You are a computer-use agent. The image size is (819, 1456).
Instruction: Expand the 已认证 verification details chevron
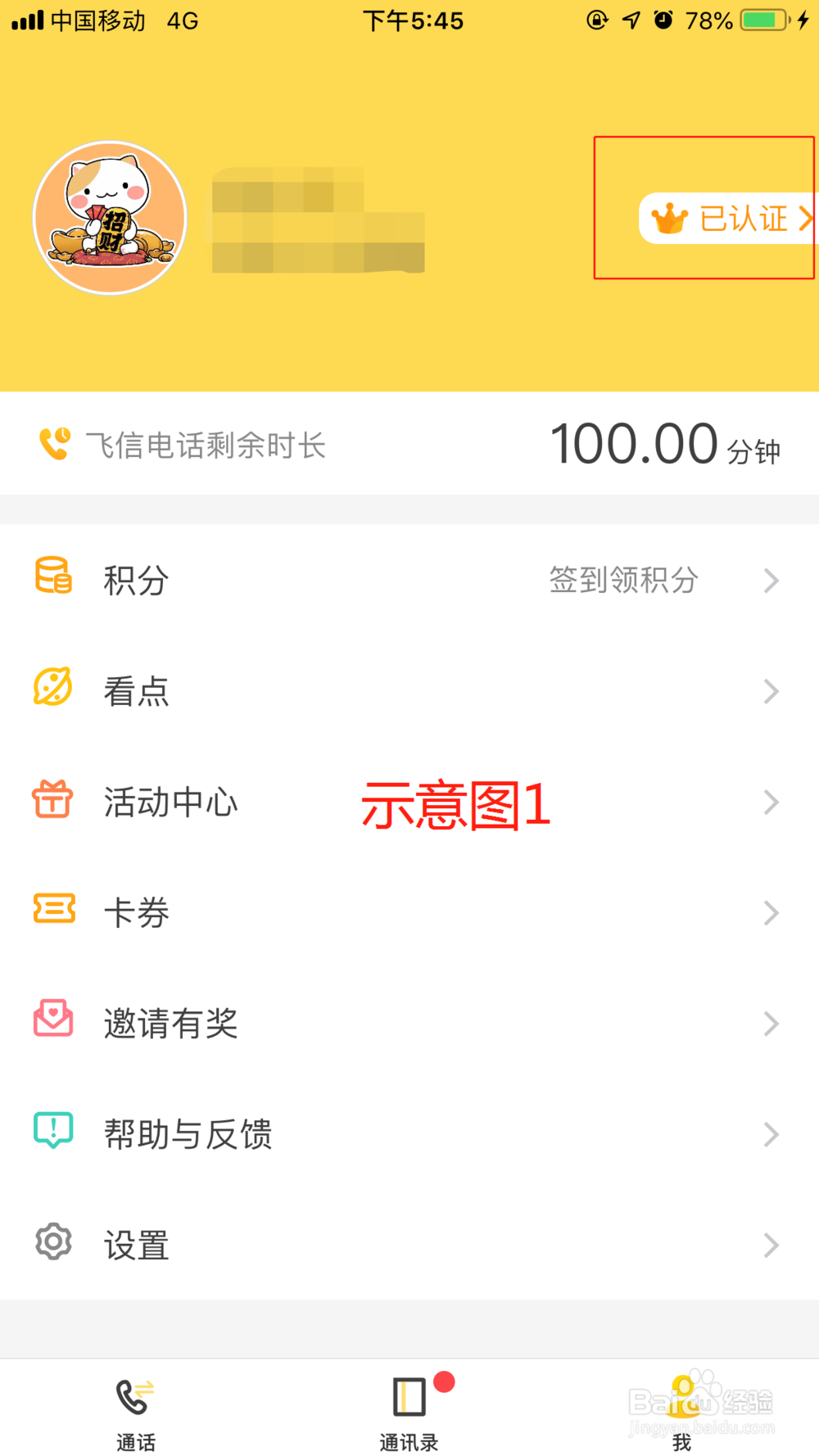[x=807, y=218]
